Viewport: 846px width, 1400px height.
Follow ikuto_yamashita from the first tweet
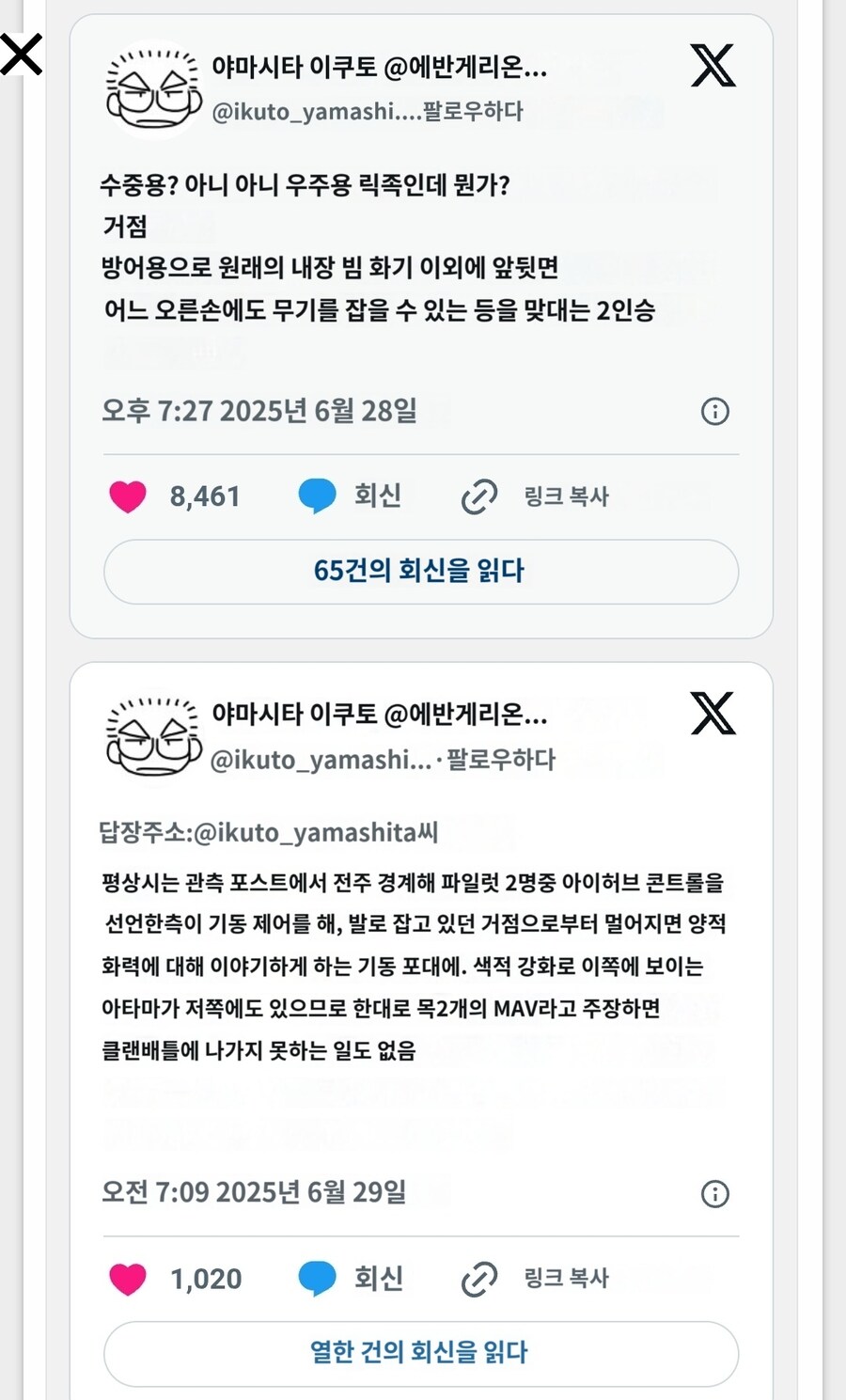(472, 111)
